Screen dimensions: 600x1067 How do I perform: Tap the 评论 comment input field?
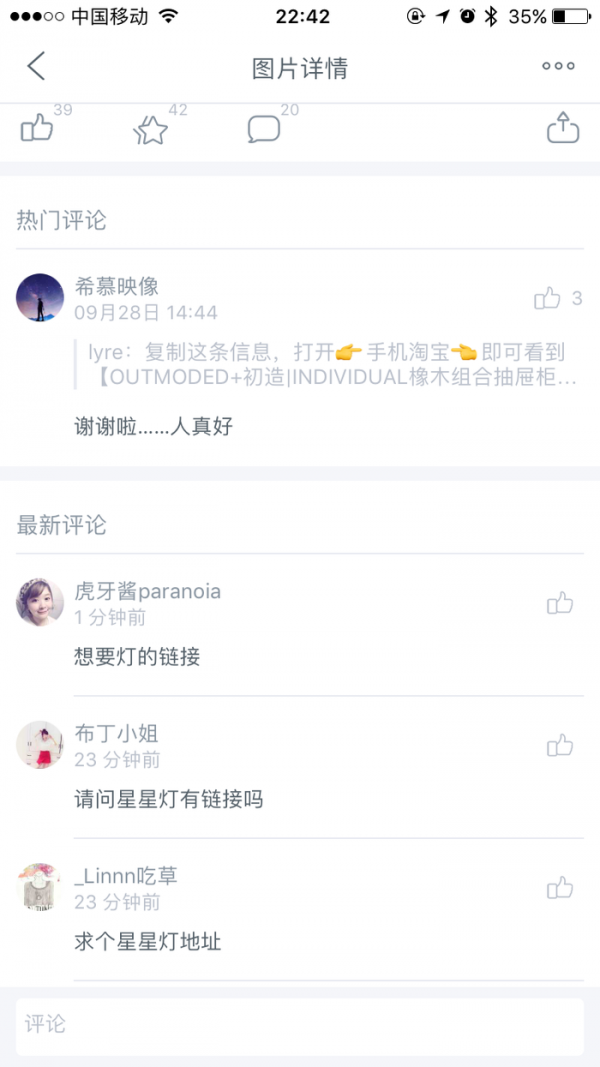click(x=300, y=1025)
